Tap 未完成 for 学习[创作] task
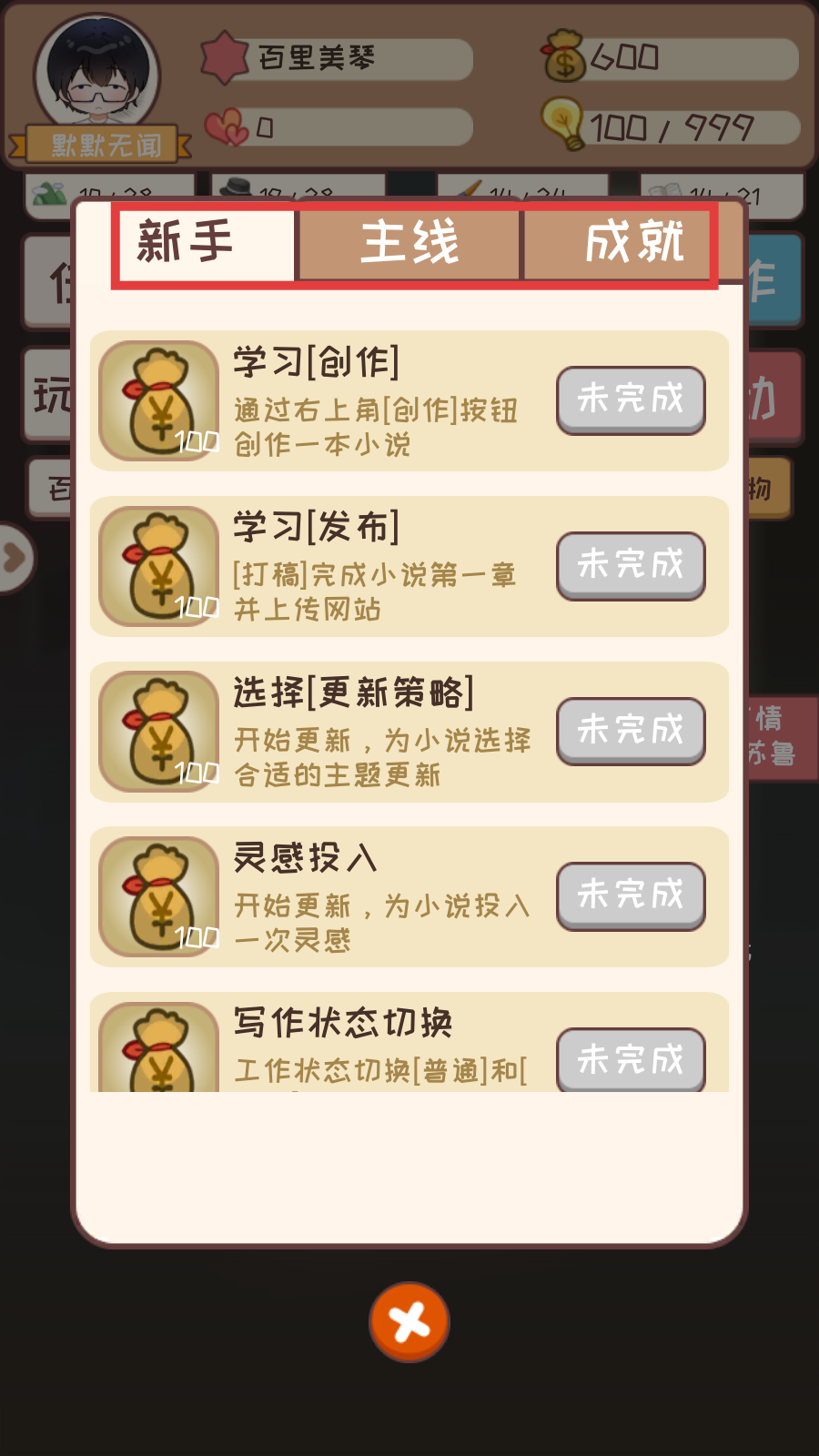 631,399
